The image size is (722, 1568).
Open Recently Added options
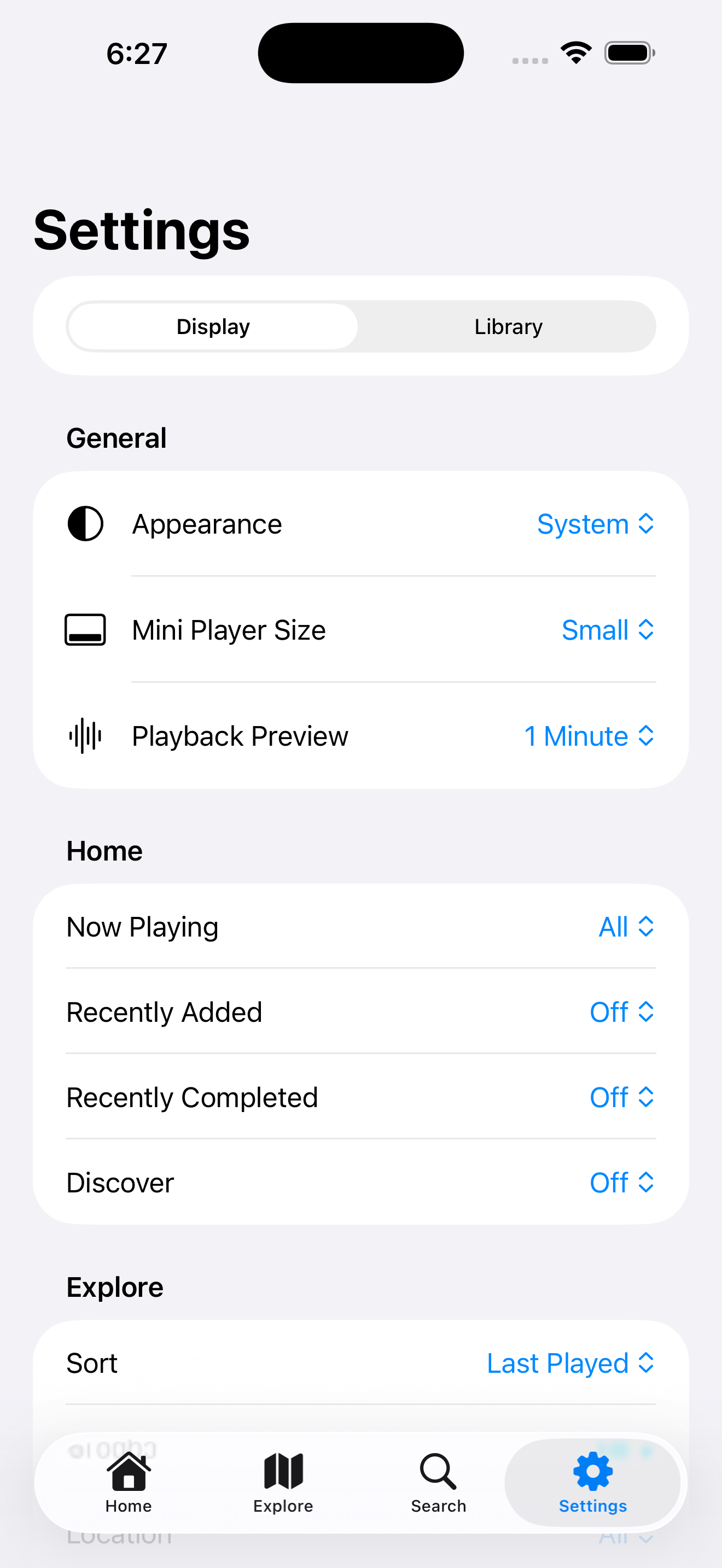point(621,1013)
